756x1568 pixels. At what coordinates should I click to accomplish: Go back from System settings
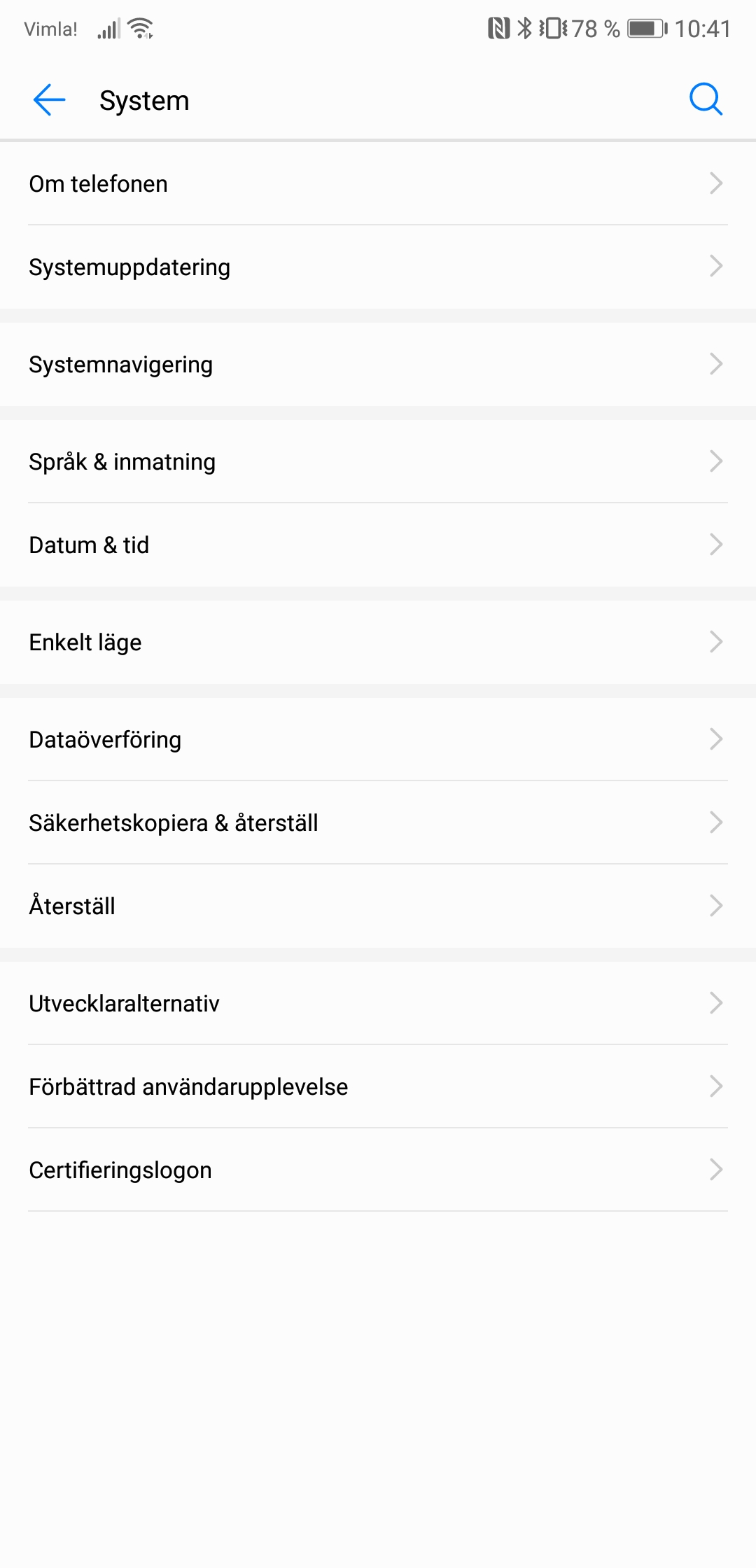click(49, 100)
